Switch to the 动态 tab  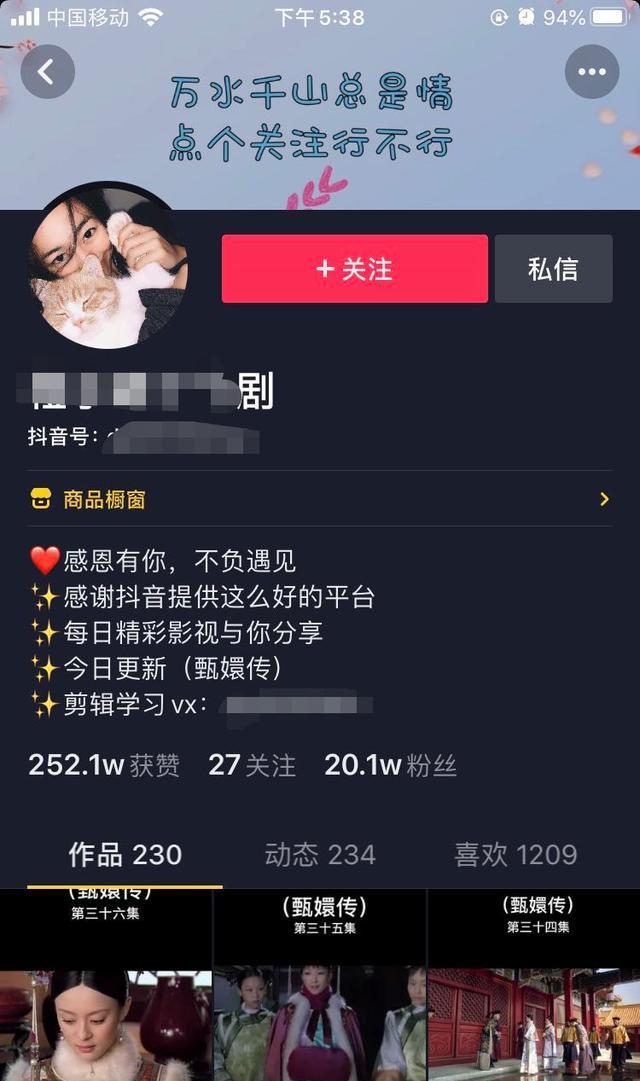coord(320,855)
